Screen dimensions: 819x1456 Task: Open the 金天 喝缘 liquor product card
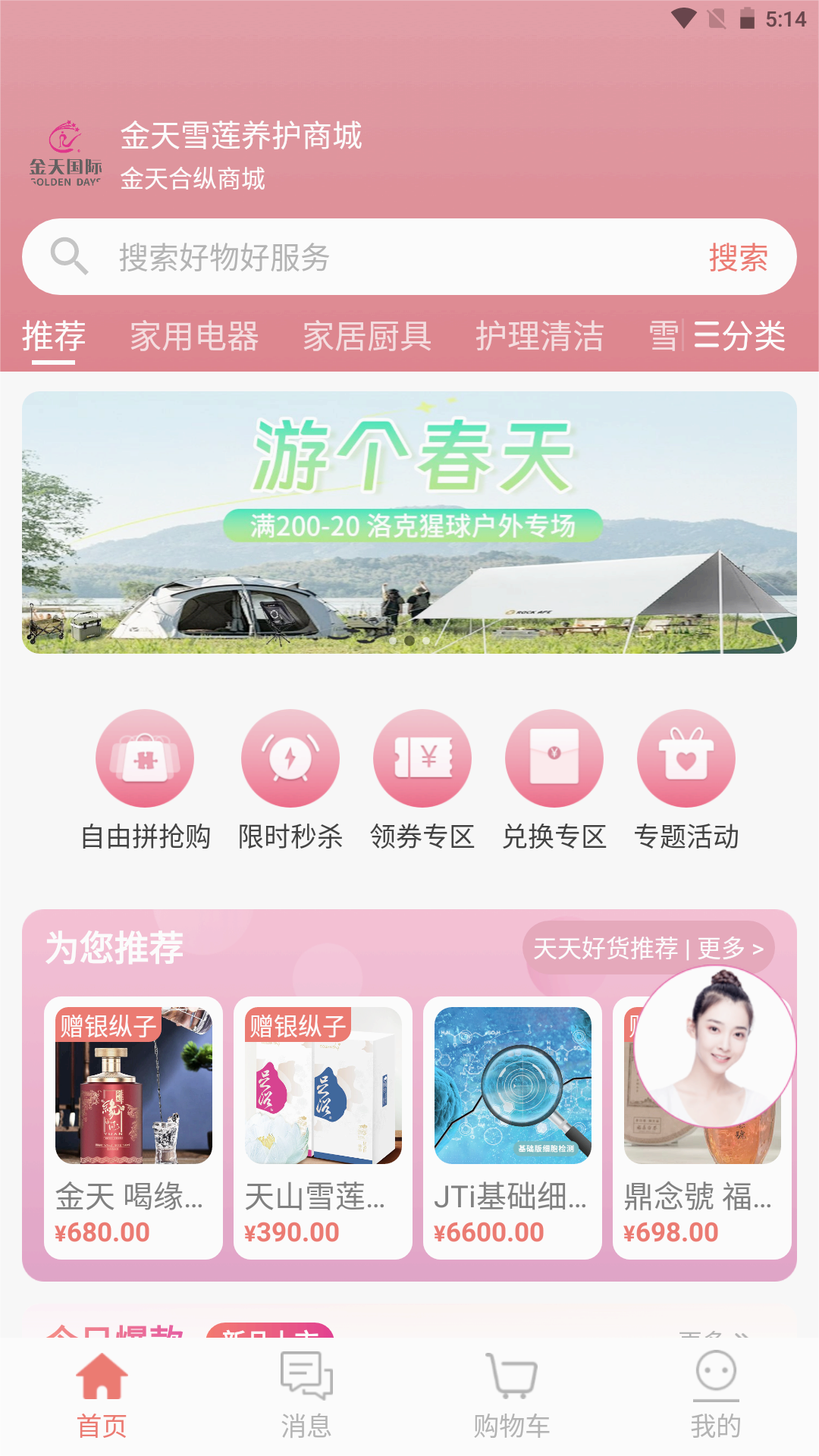click(x=133, y=1128)
